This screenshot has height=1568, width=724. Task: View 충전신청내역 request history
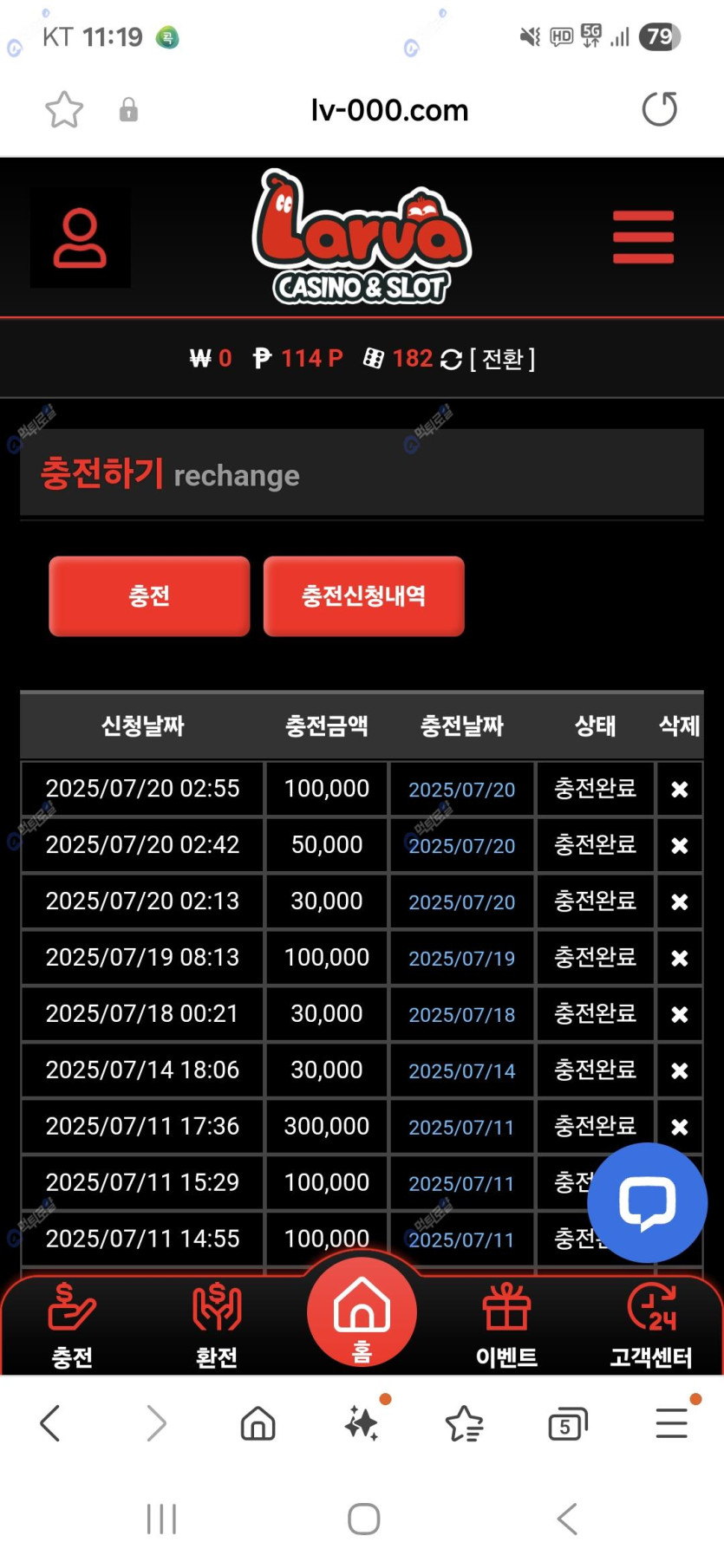point(363,596)
